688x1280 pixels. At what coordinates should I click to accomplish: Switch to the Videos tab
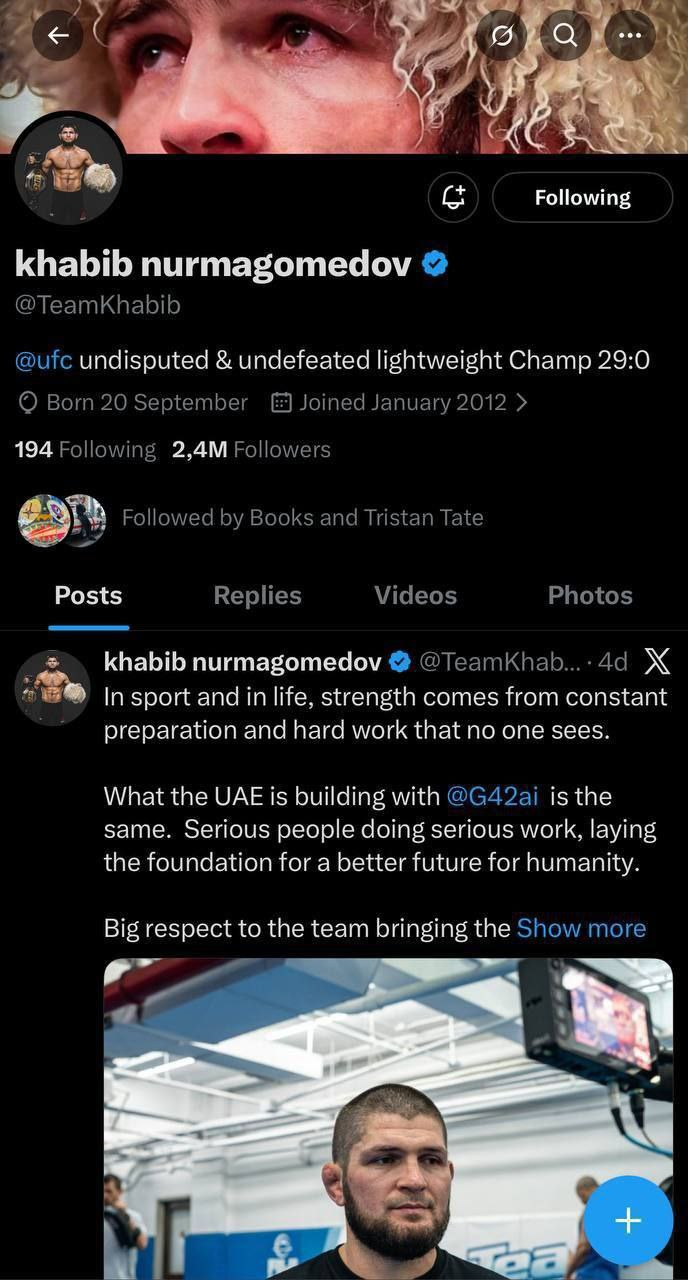415,595
